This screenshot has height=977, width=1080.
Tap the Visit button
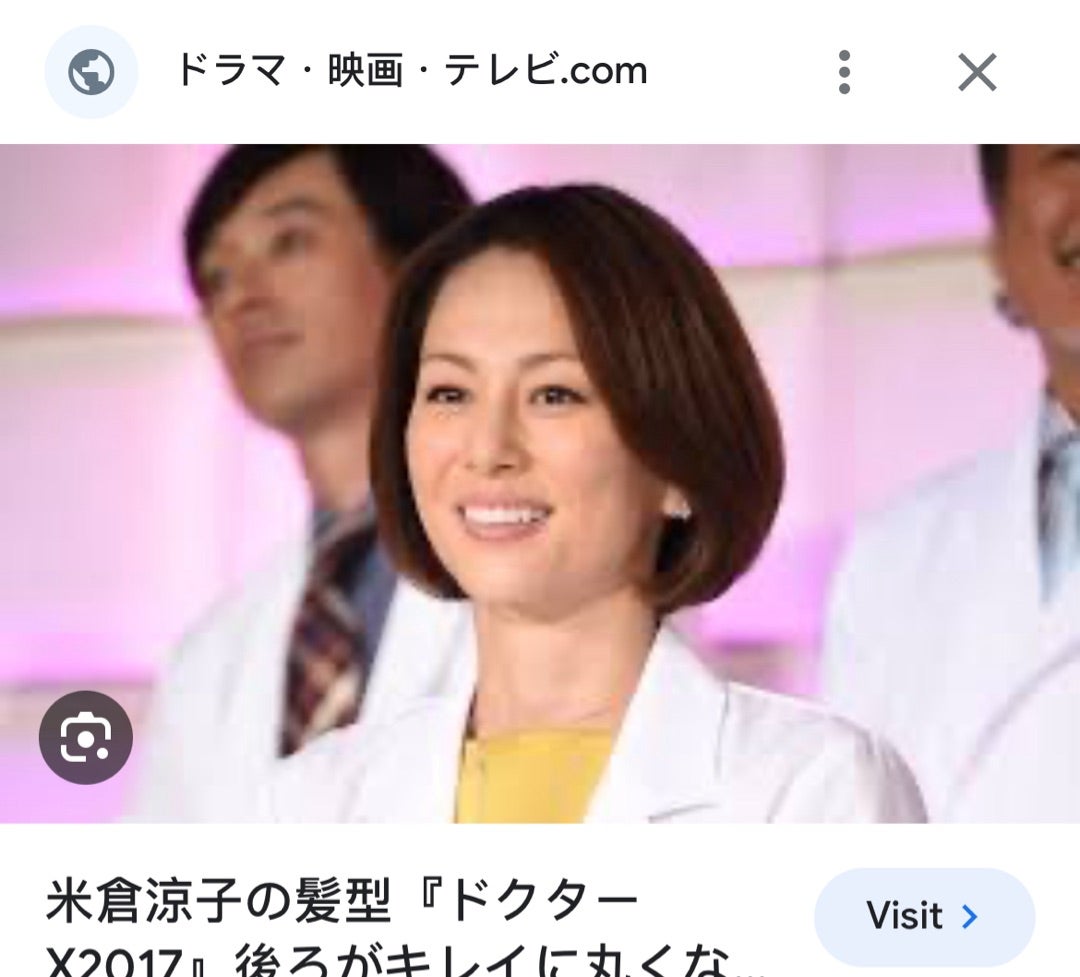tap(923, 916)
